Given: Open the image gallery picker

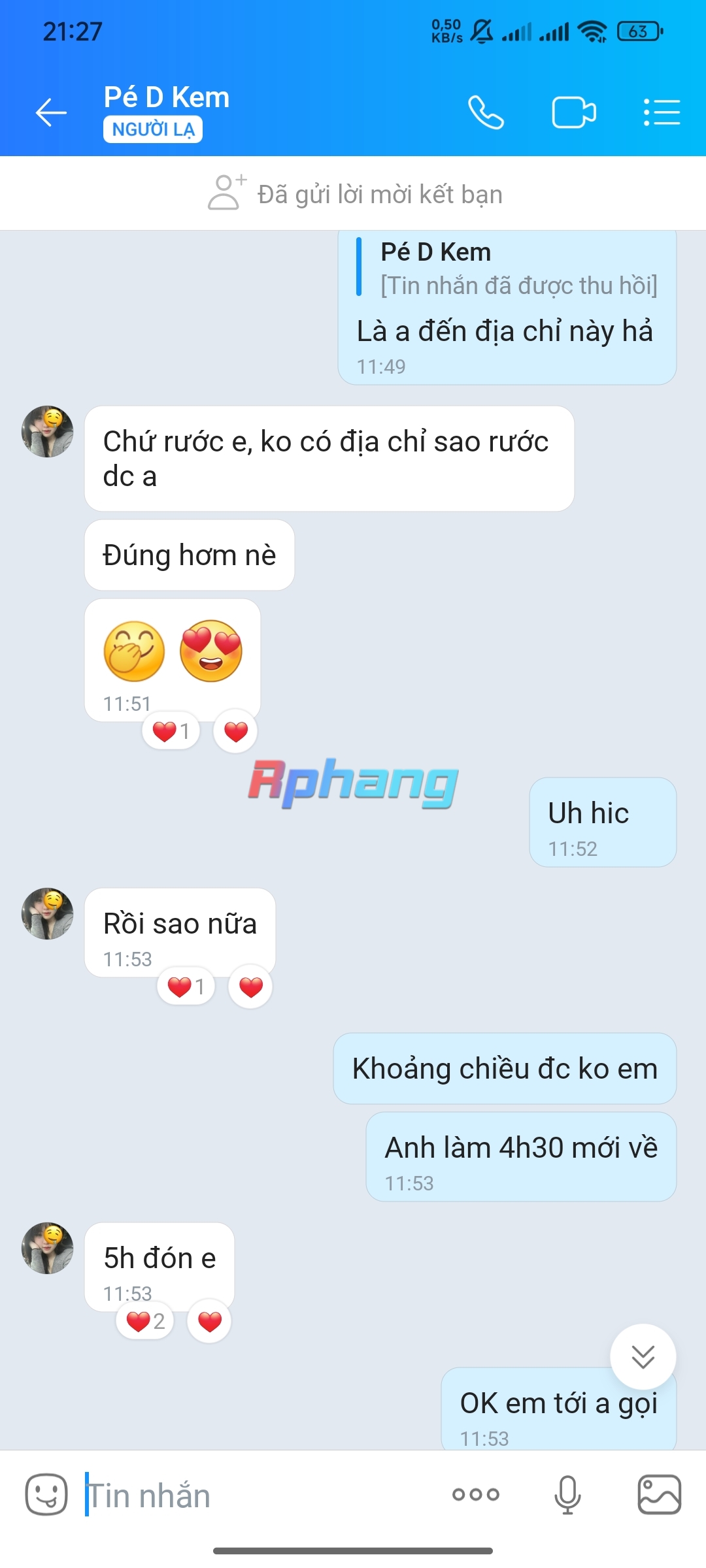Looking at the screenshot, I should [x=659, y=1494].
